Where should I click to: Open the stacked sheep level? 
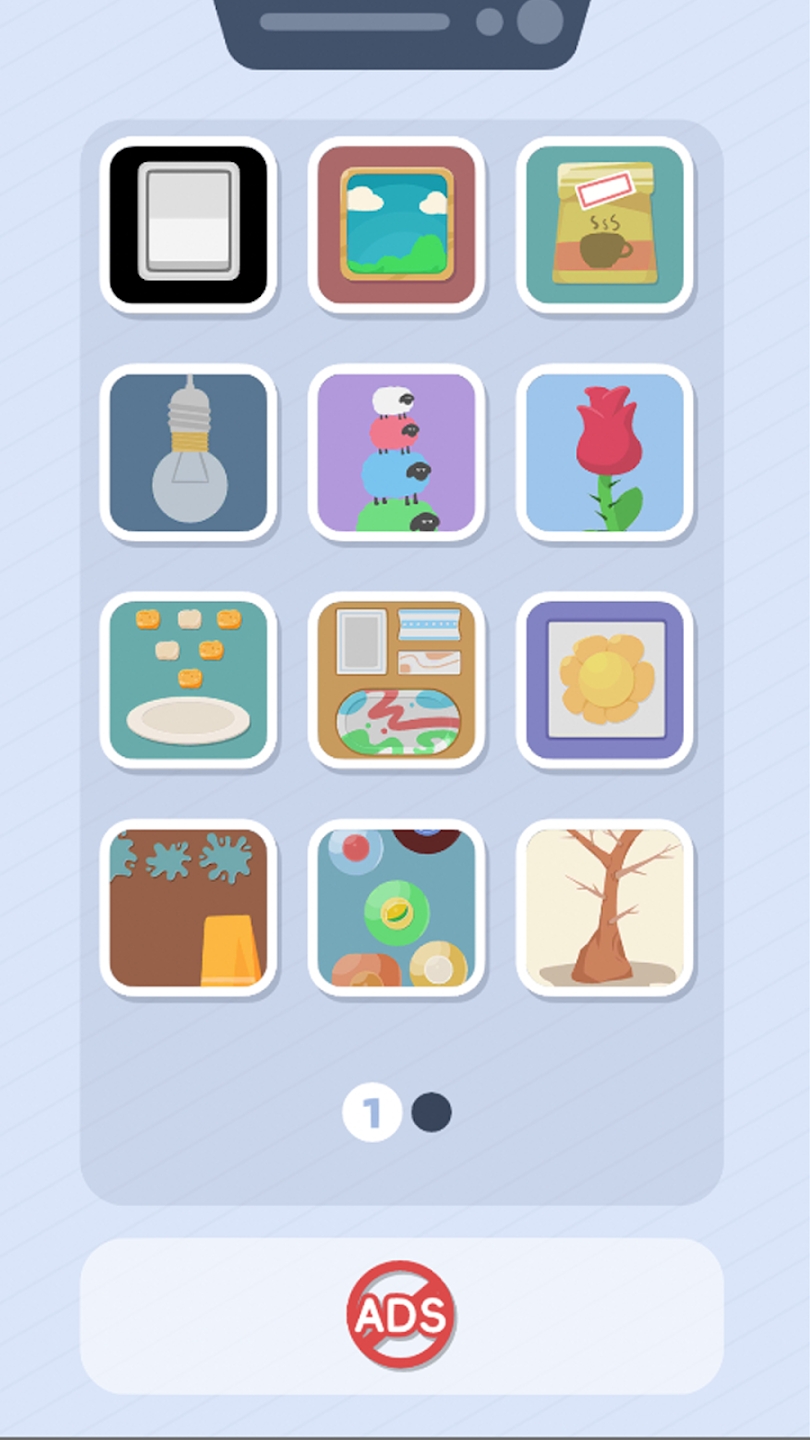397,453
